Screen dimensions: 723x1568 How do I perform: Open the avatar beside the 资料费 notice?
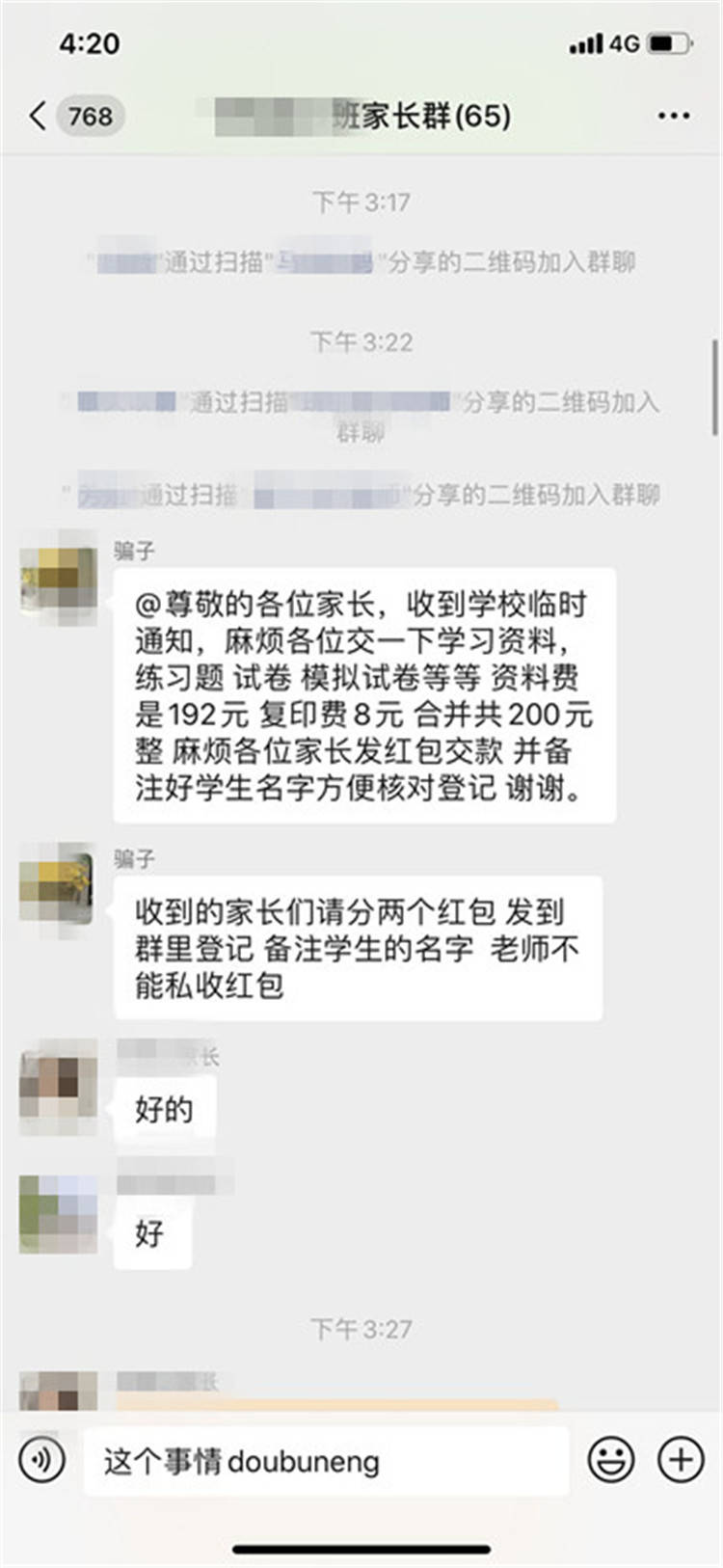coord(59,578)
